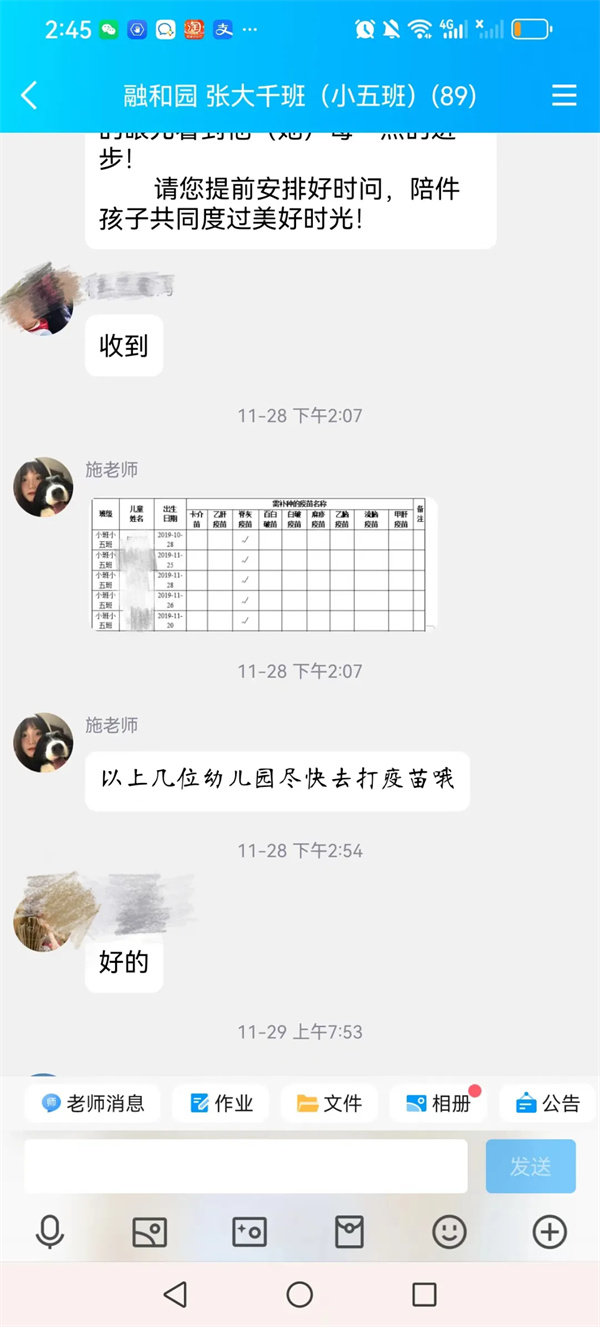Image resolution: width=600 pixels, height=1327 pixels.
Task: Open the emoji picker
Action: click(449, 1232)
